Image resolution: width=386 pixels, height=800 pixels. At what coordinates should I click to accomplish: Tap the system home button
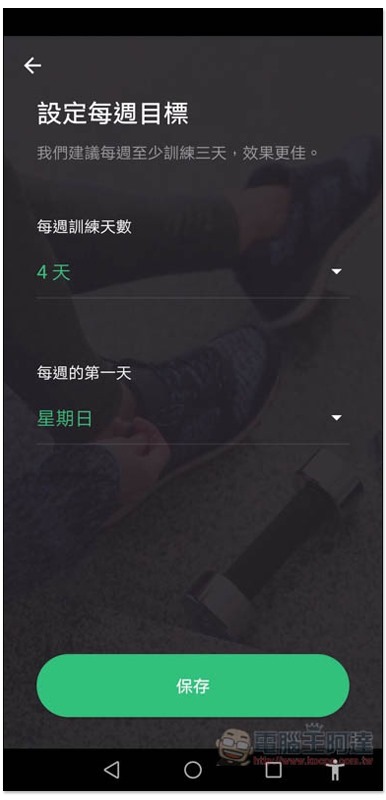pyautogui.click(x=192, y=770)
